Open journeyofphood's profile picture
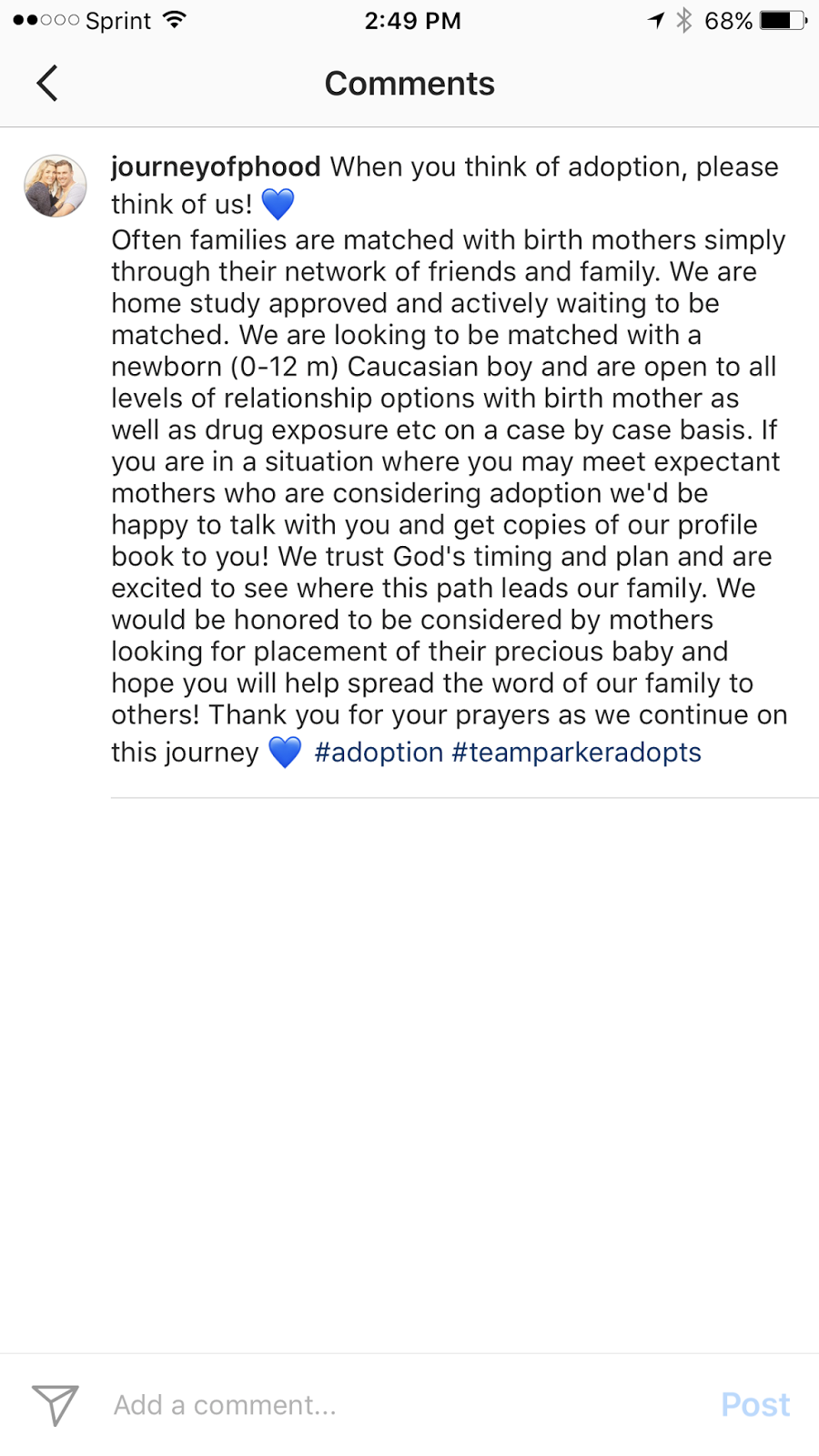This screenshot has width=819, height=1456. [56, 186]
